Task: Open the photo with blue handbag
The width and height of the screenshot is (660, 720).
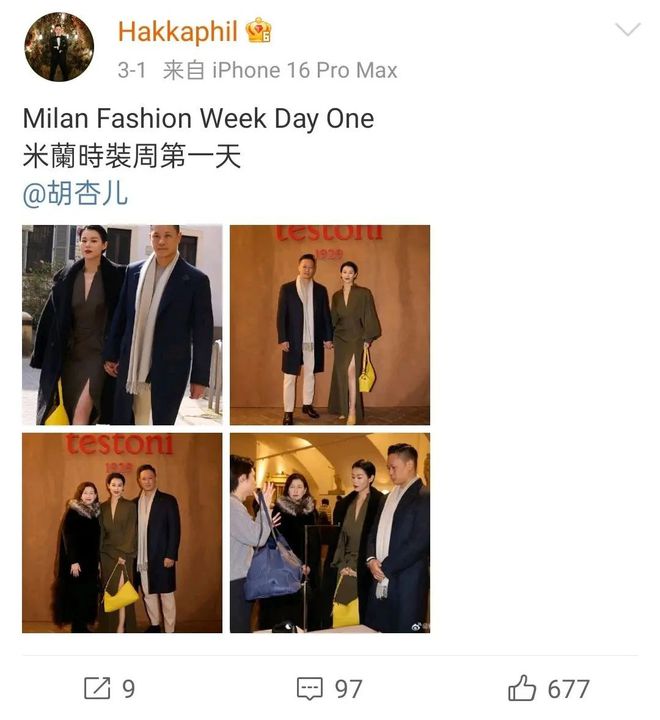Action: pos(330,532)
